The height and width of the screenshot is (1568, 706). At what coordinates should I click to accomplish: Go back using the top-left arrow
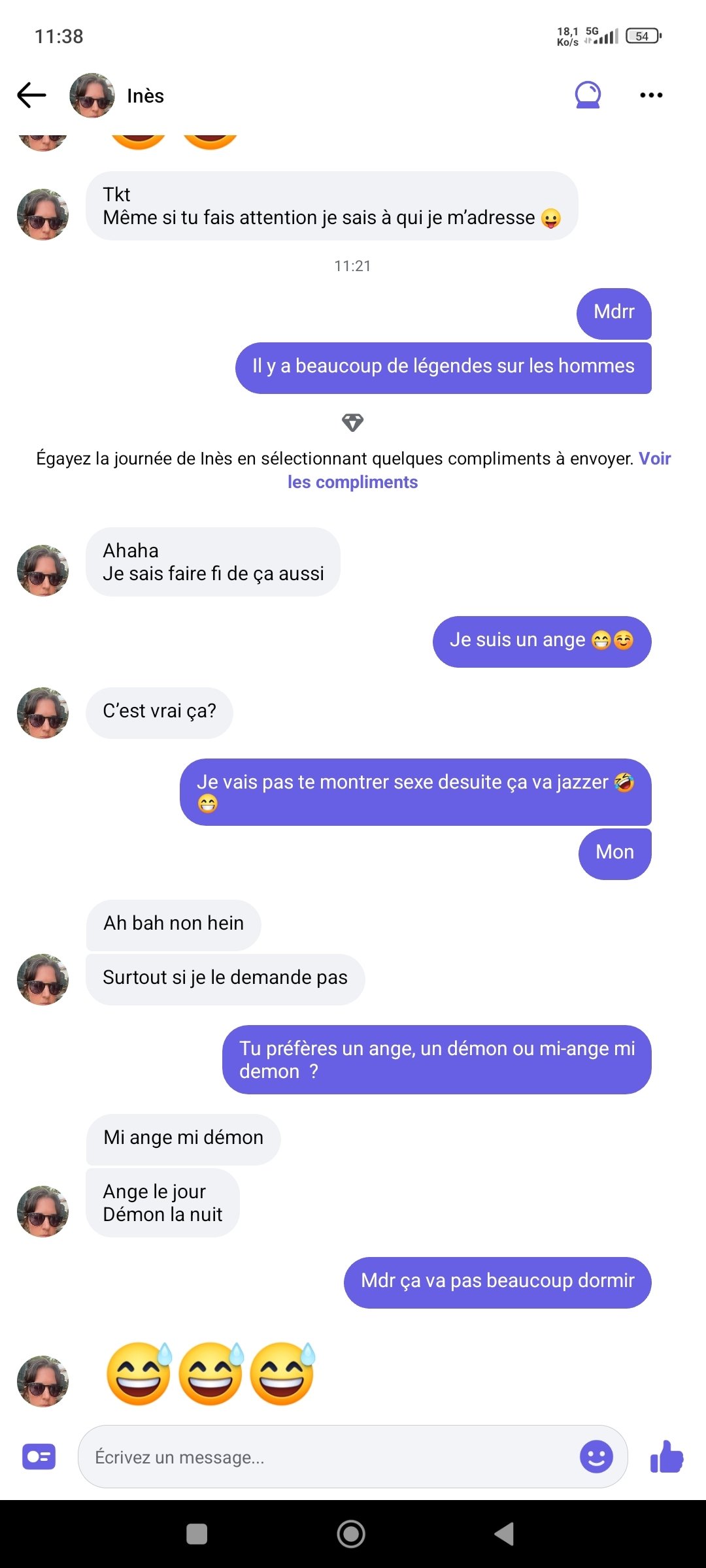pos(31,95)
